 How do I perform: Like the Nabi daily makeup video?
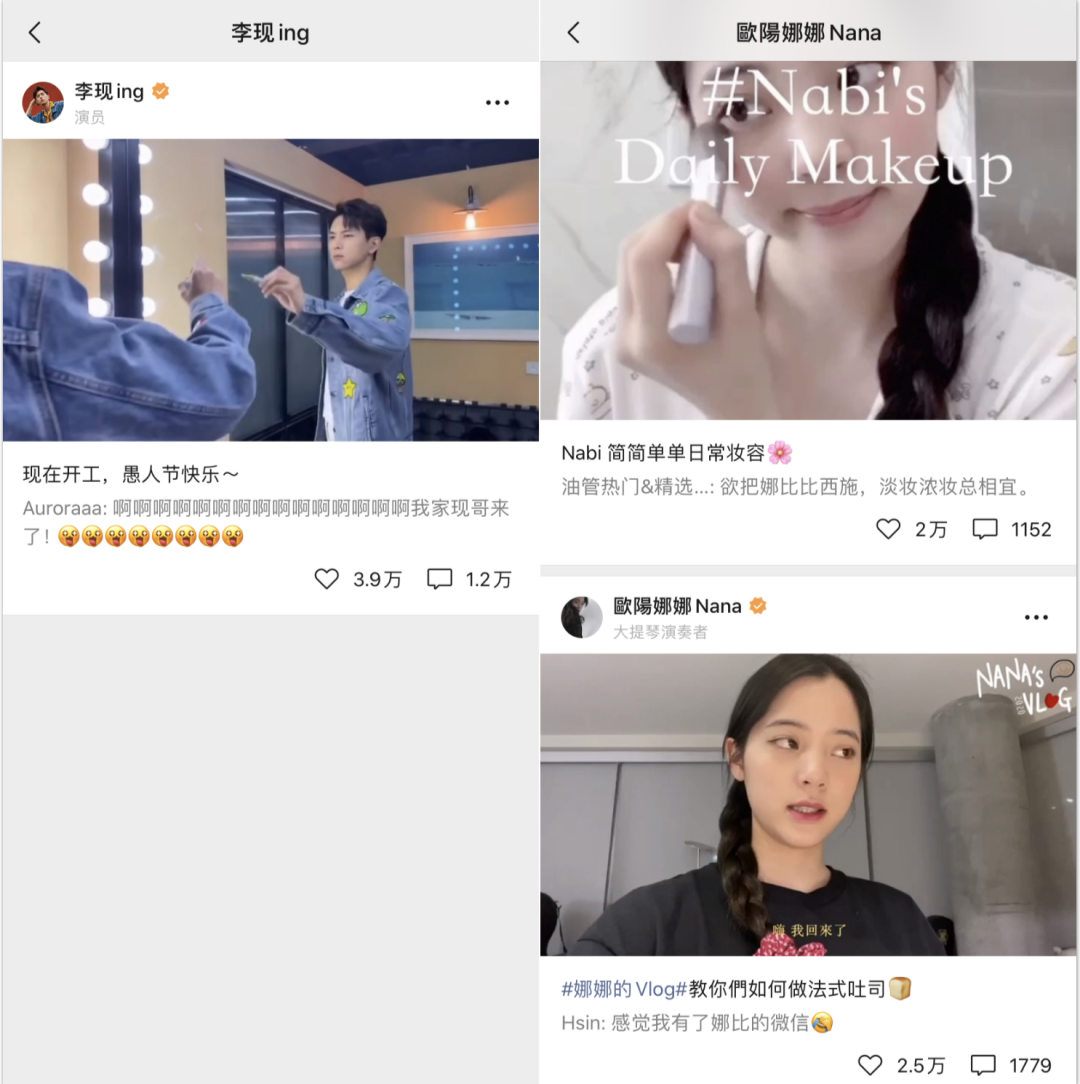coord(888,529)
